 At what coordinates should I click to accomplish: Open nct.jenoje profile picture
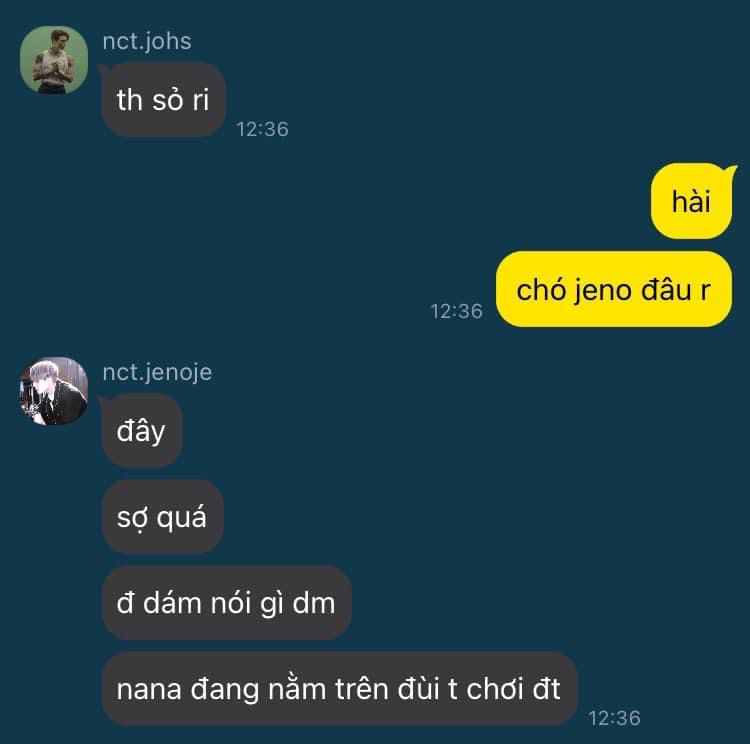(x=54, y=391)
